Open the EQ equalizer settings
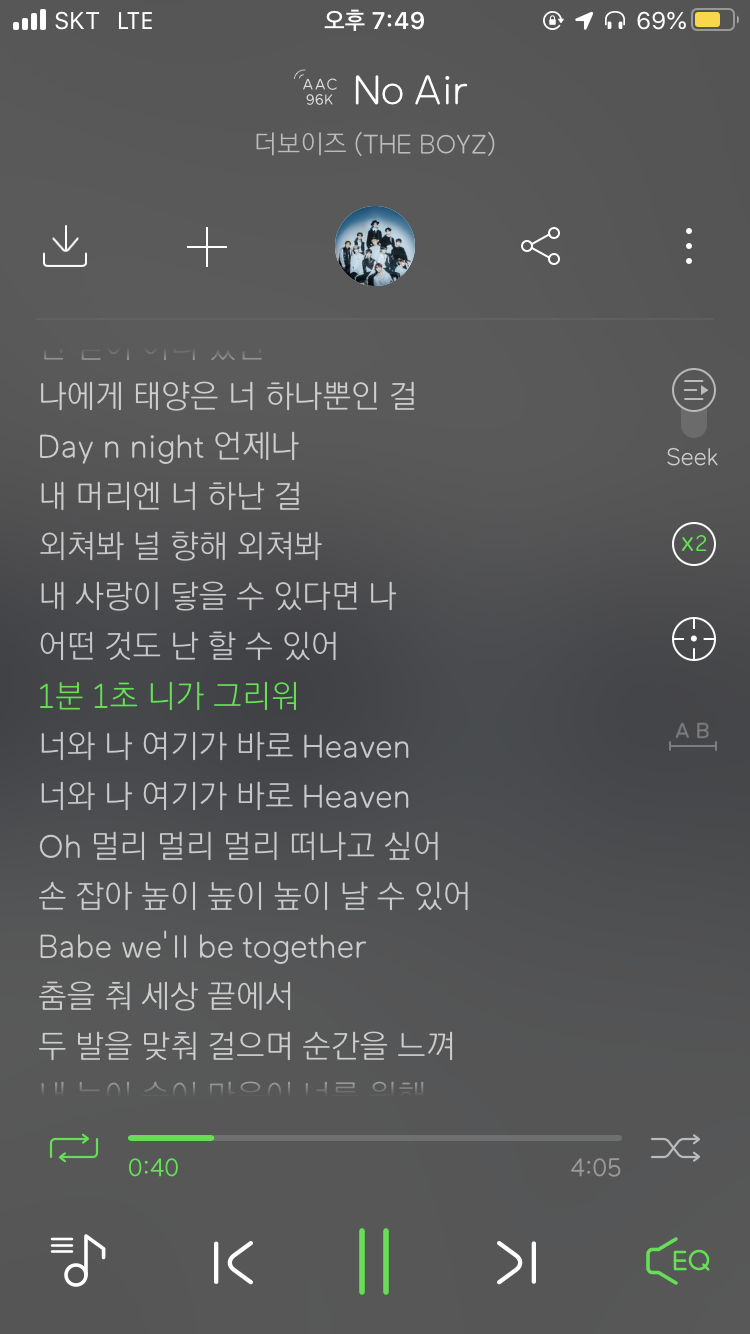This screenshot has width=750, height=1334. [678, 1260]
